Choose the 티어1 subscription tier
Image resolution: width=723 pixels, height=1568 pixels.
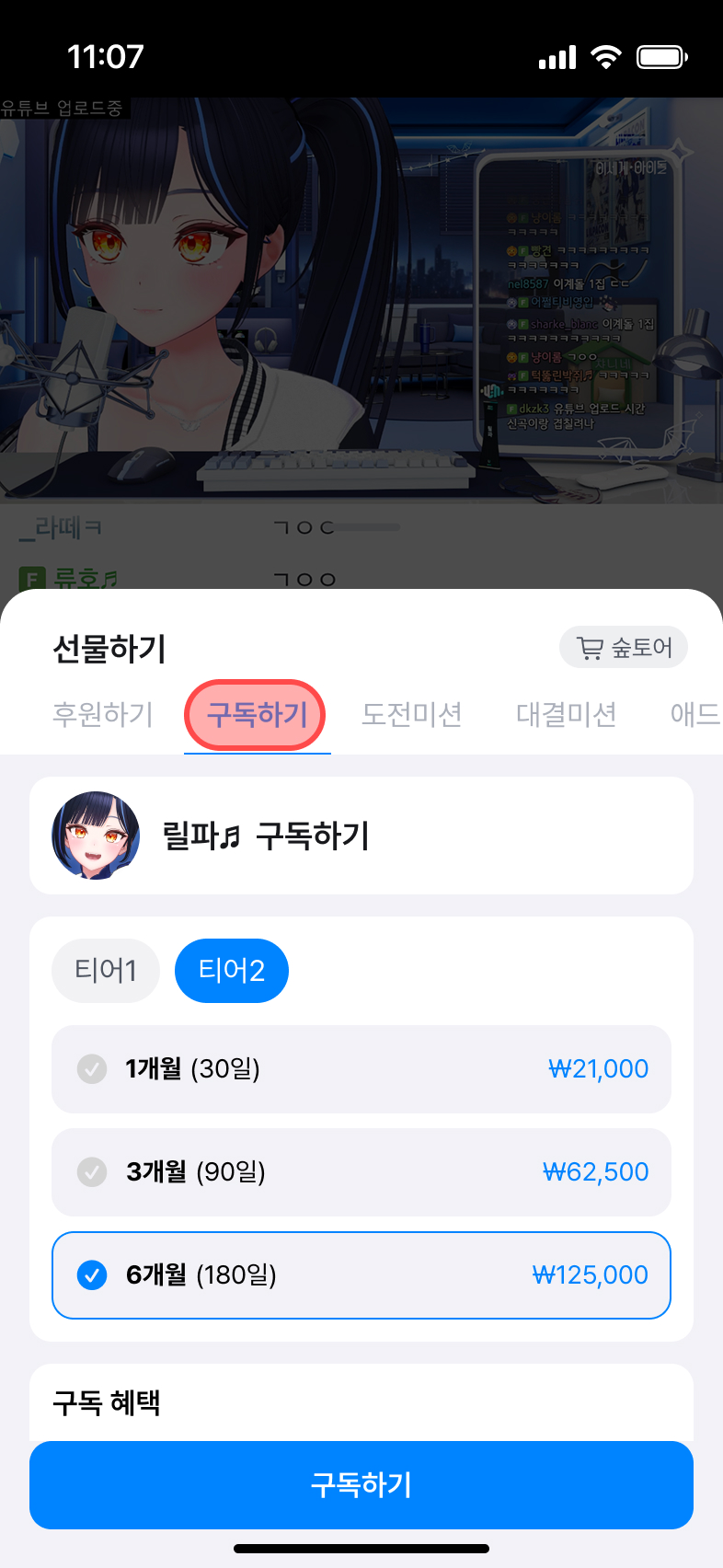(106, 970)
